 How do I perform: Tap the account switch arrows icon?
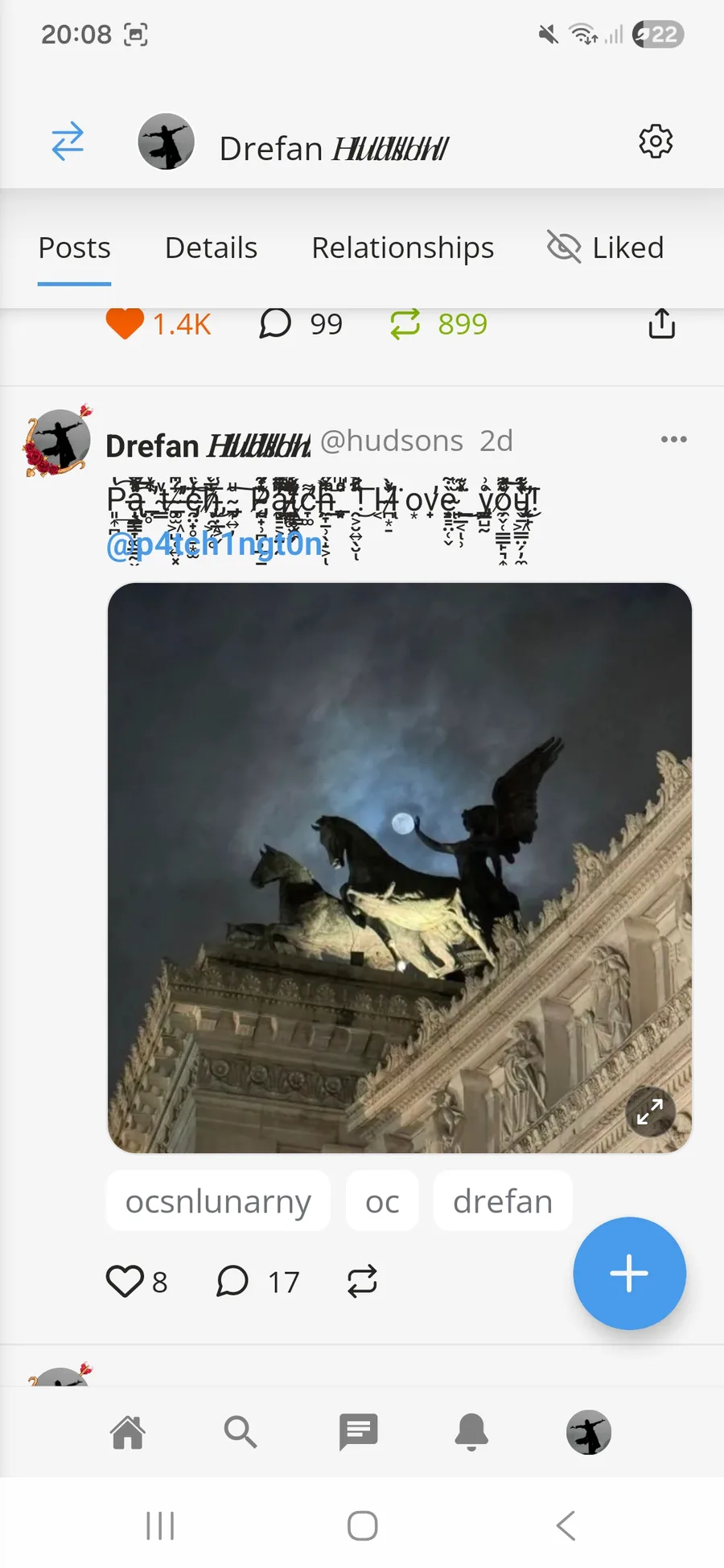pos(68,142)
